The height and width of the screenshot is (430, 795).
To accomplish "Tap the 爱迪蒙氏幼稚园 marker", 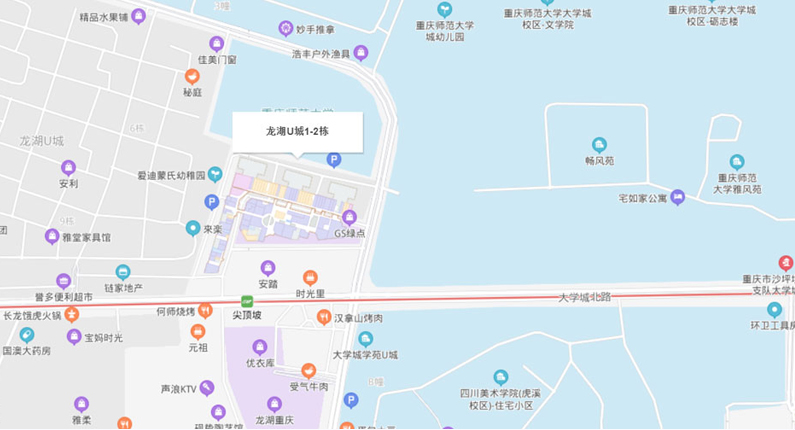I will point(215,175).
